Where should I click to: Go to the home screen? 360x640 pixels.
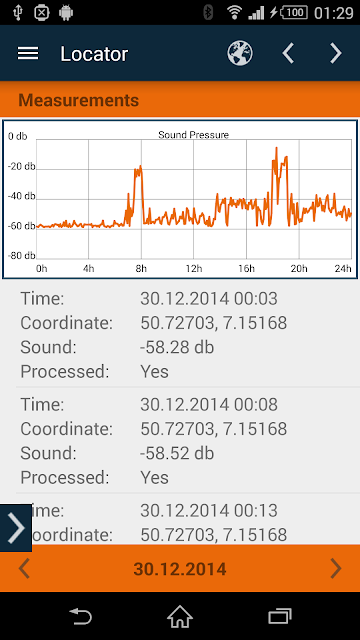pos(180,616)
